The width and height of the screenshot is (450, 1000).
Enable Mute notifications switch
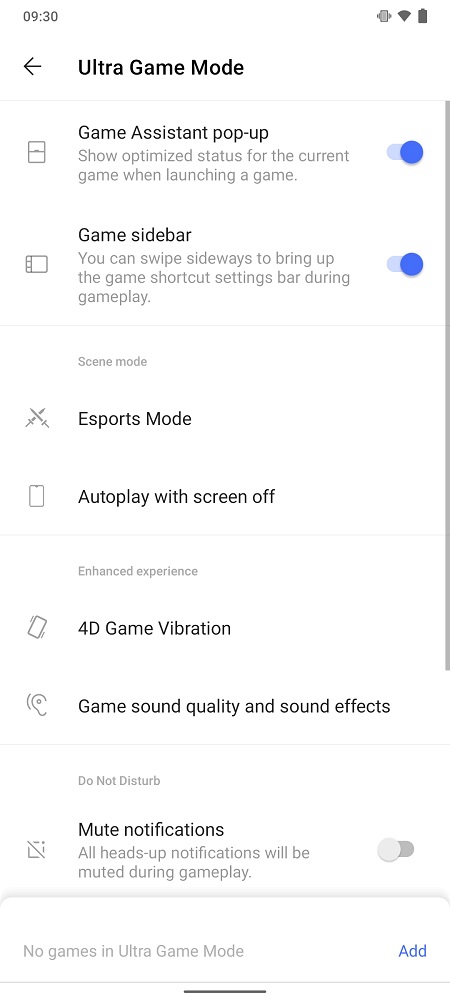point(396,849)
